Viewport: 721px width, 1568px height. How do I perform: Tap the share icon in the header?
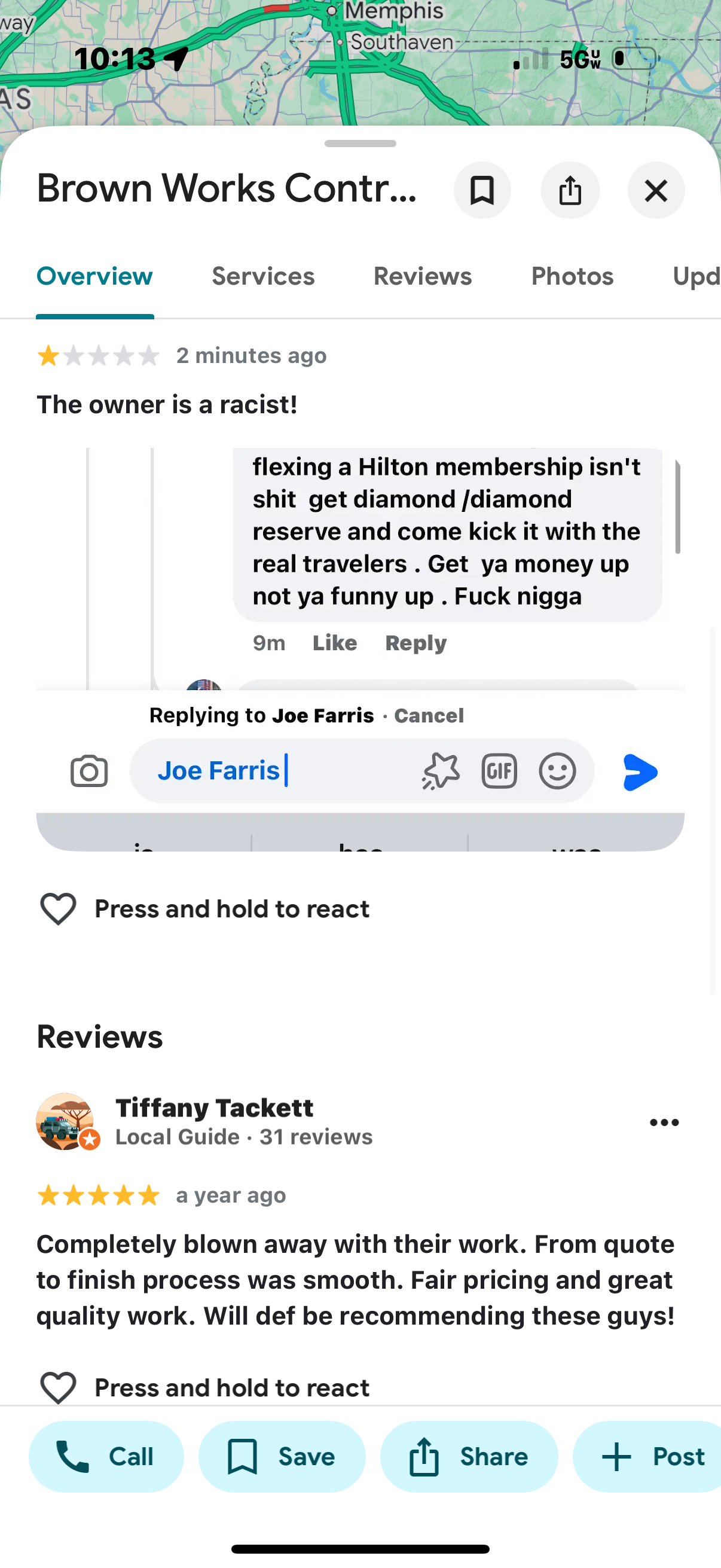point(570,191)
